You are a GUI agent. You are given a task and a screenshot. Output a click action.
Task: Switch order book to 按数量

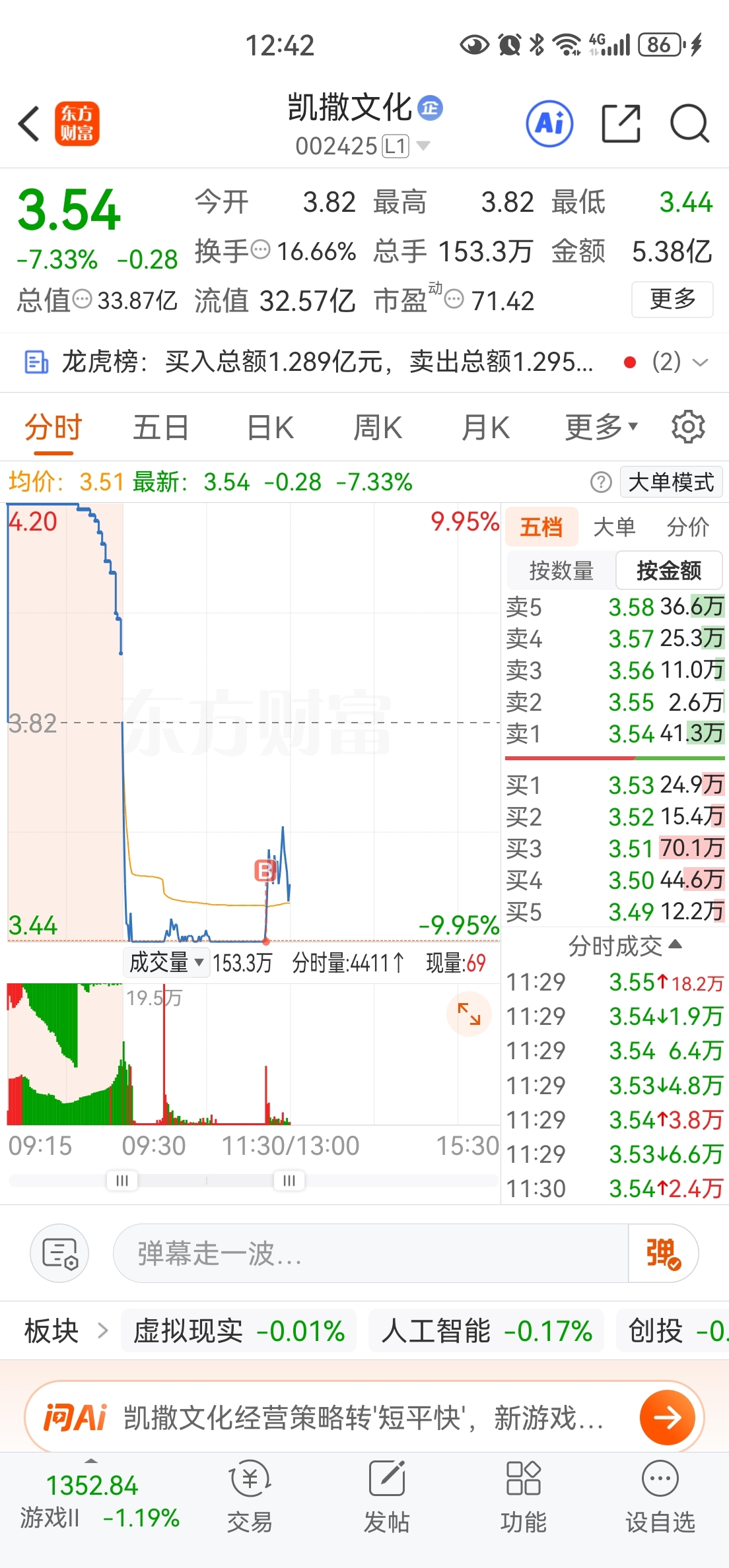[561, 571]
